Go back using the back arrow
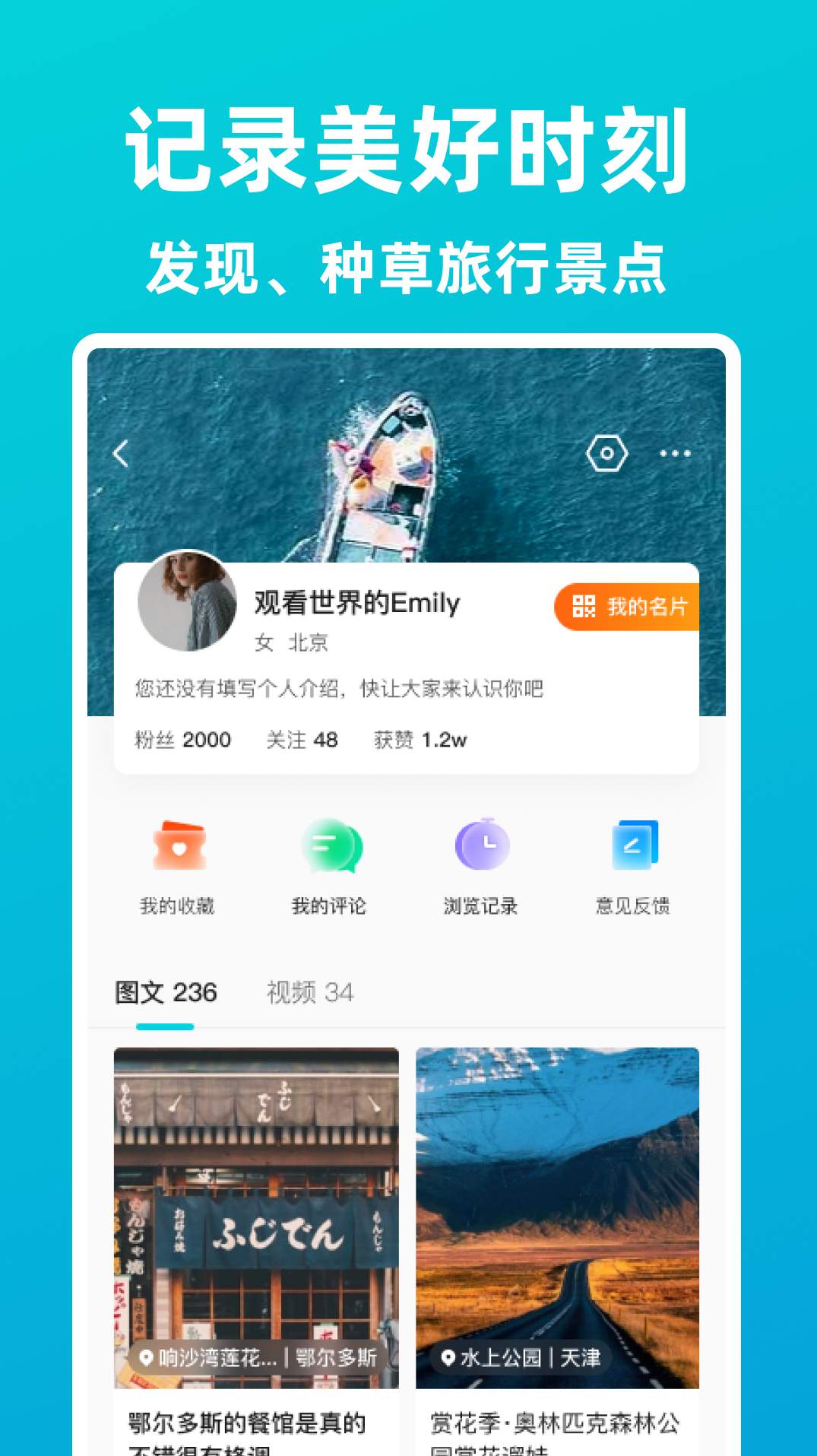817x1456 pixels. point(122,454)
